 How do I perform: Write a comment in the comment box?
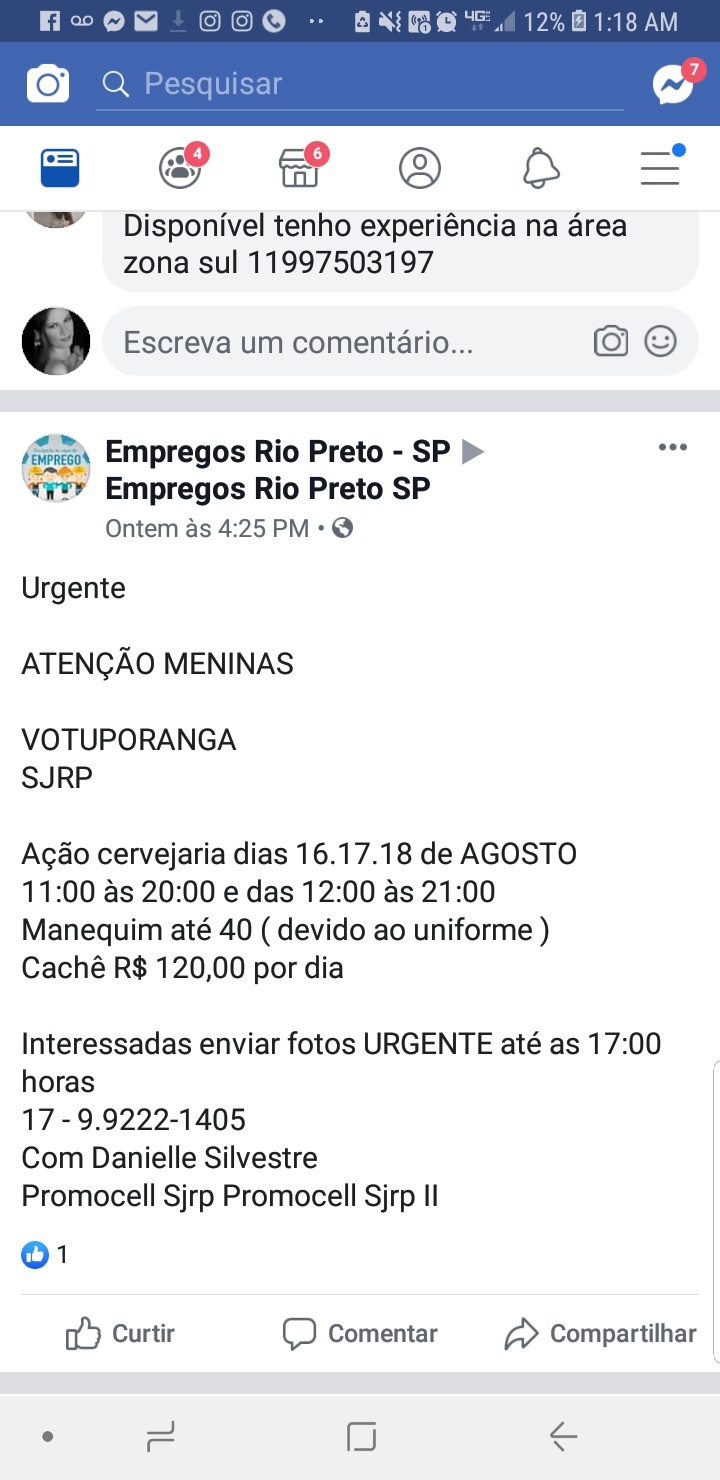[340, 342]
